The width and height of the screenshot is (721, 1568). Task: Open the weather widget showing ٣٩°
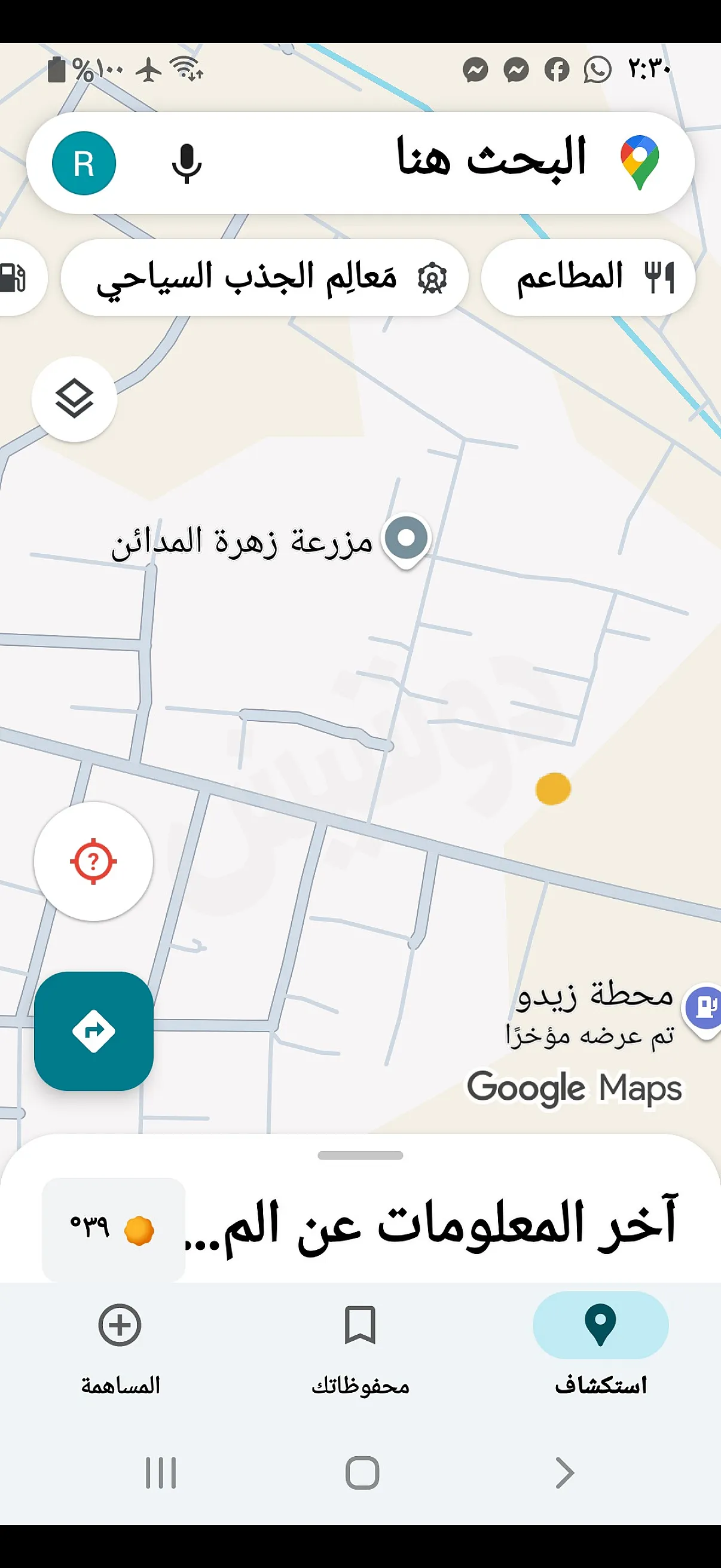point(113,1230)
